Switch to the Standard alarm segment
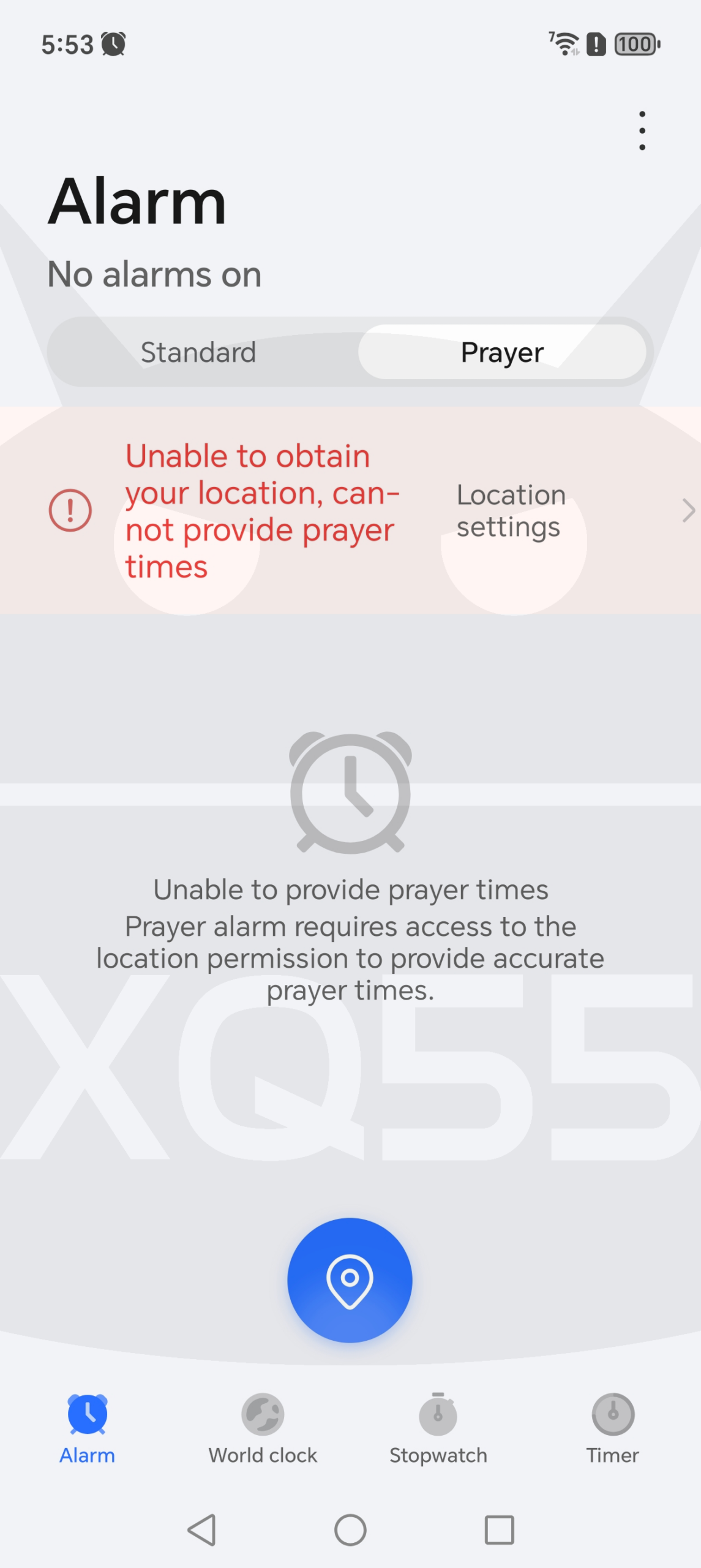Viewport: 701px width, 1568px height. [198, 352]
